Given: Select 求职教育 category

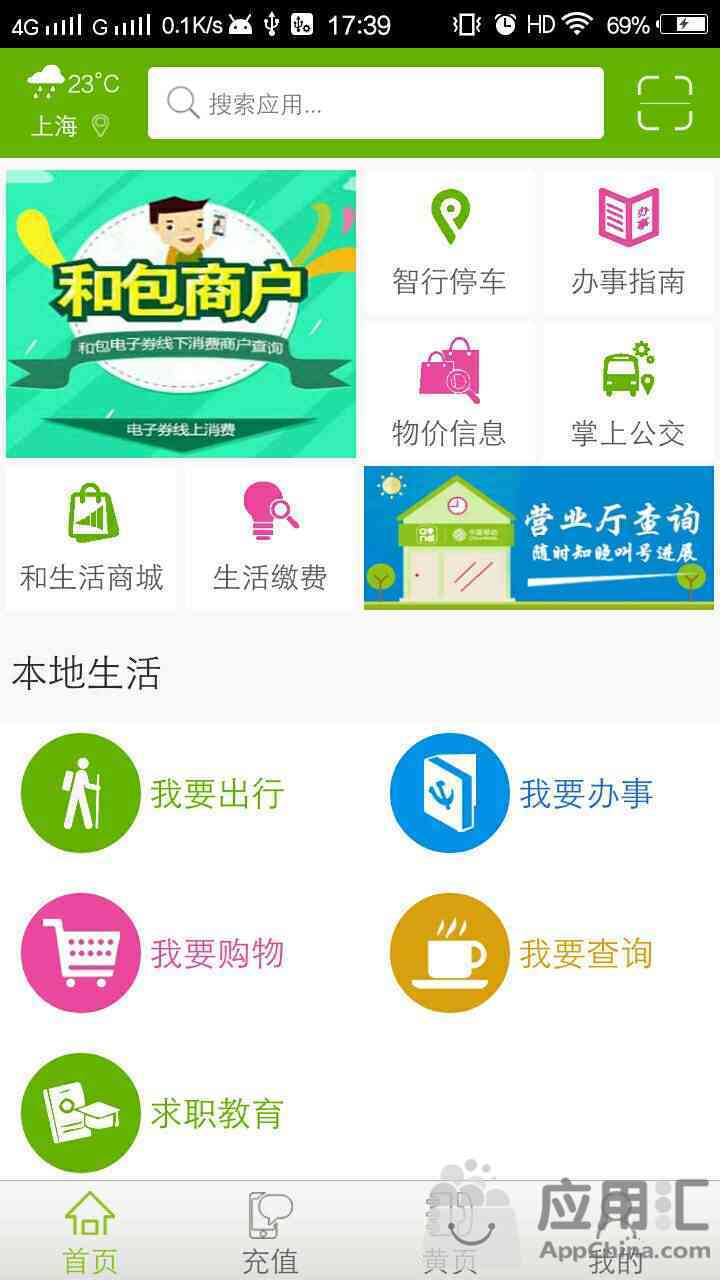Looking at the screenshot, I should [155, 1113].
